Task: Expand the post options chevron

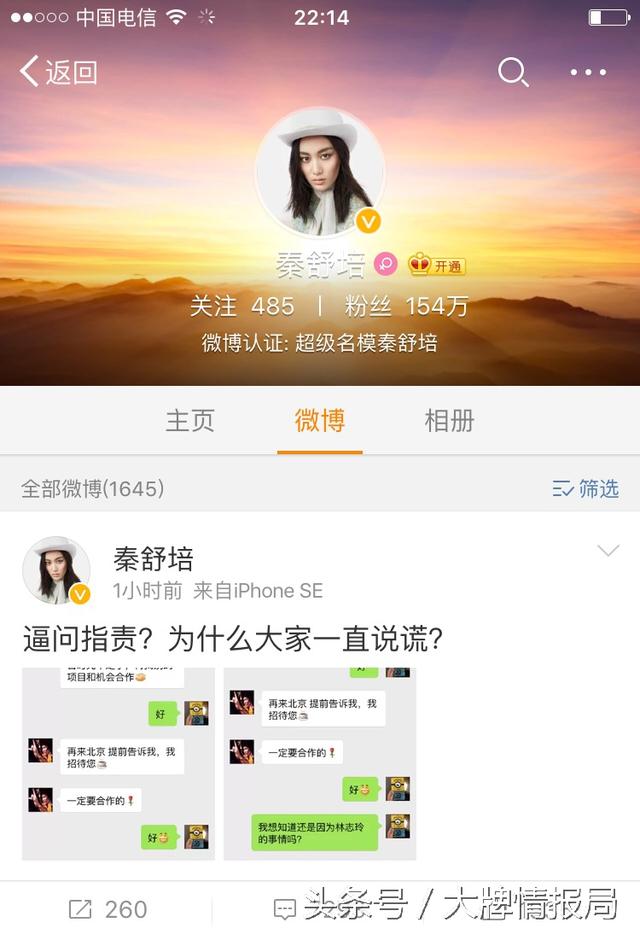Action: coord(607,551)
